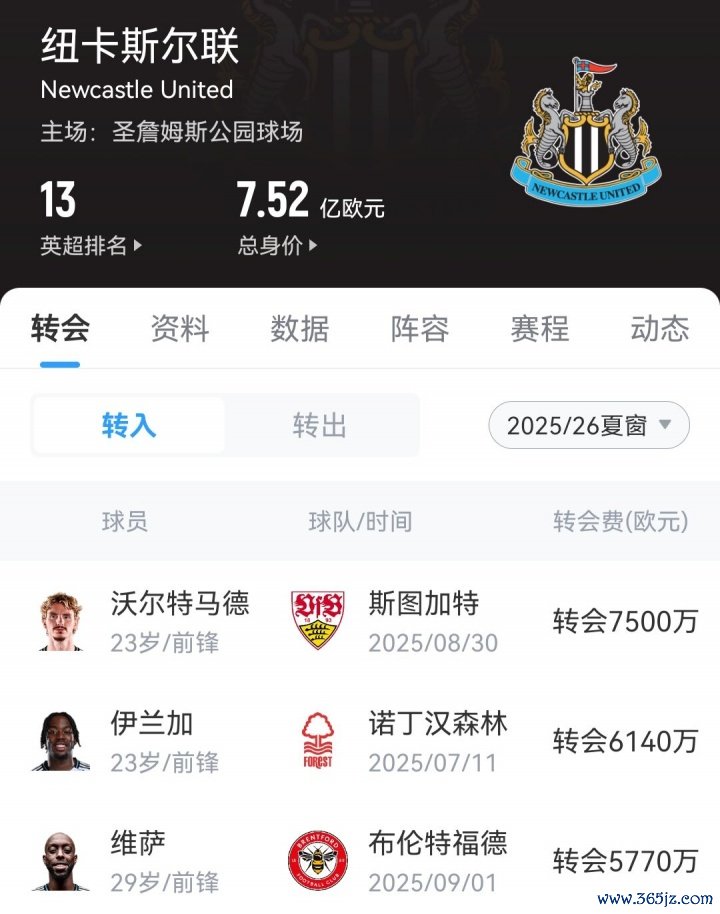Viewport: 720px width, 914px height.
Task: Switch to the 动态 tab
Action: tap(660, 328)
